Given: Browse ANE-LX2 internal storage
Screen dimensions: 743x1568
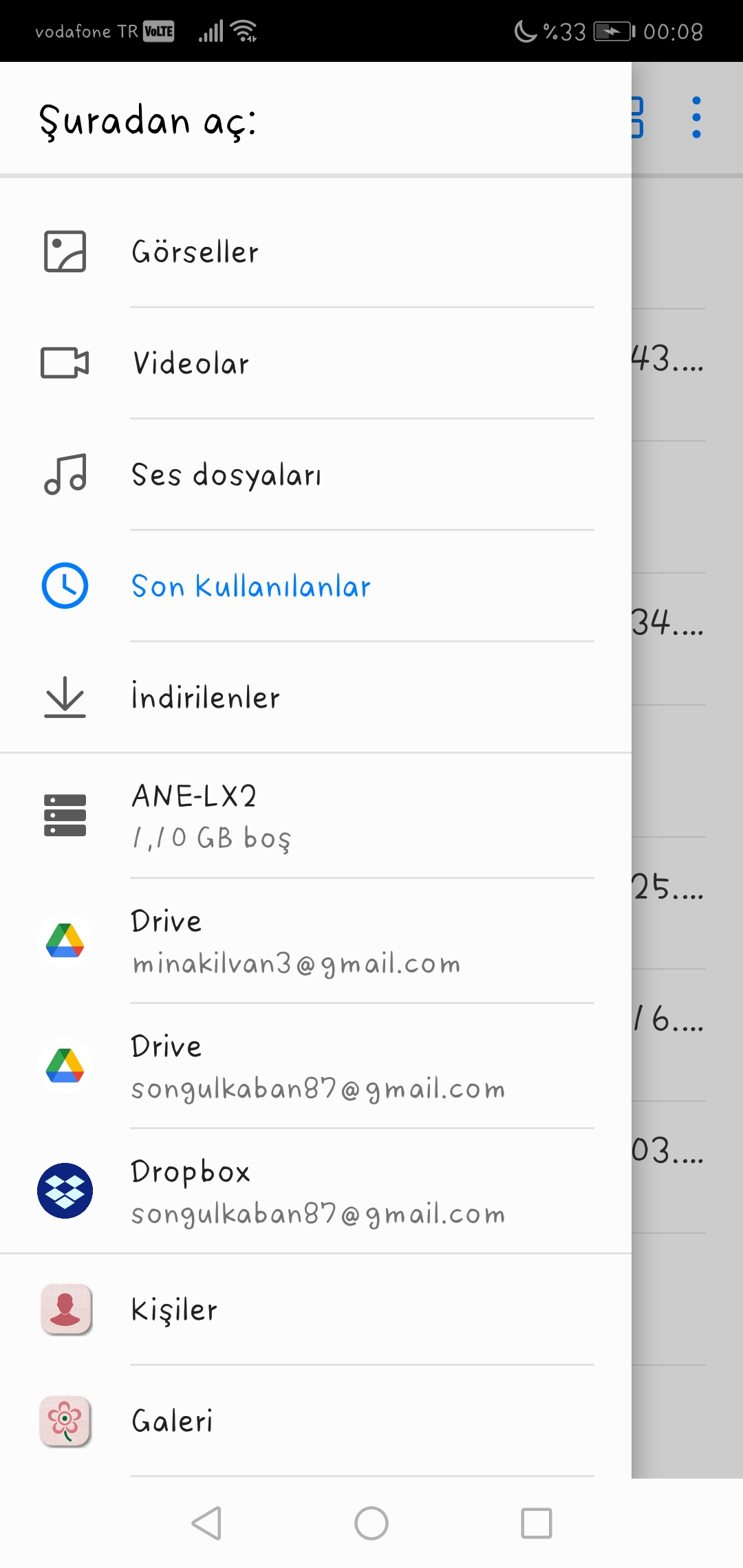Looking at the screenshot, I should click(316, 816).
